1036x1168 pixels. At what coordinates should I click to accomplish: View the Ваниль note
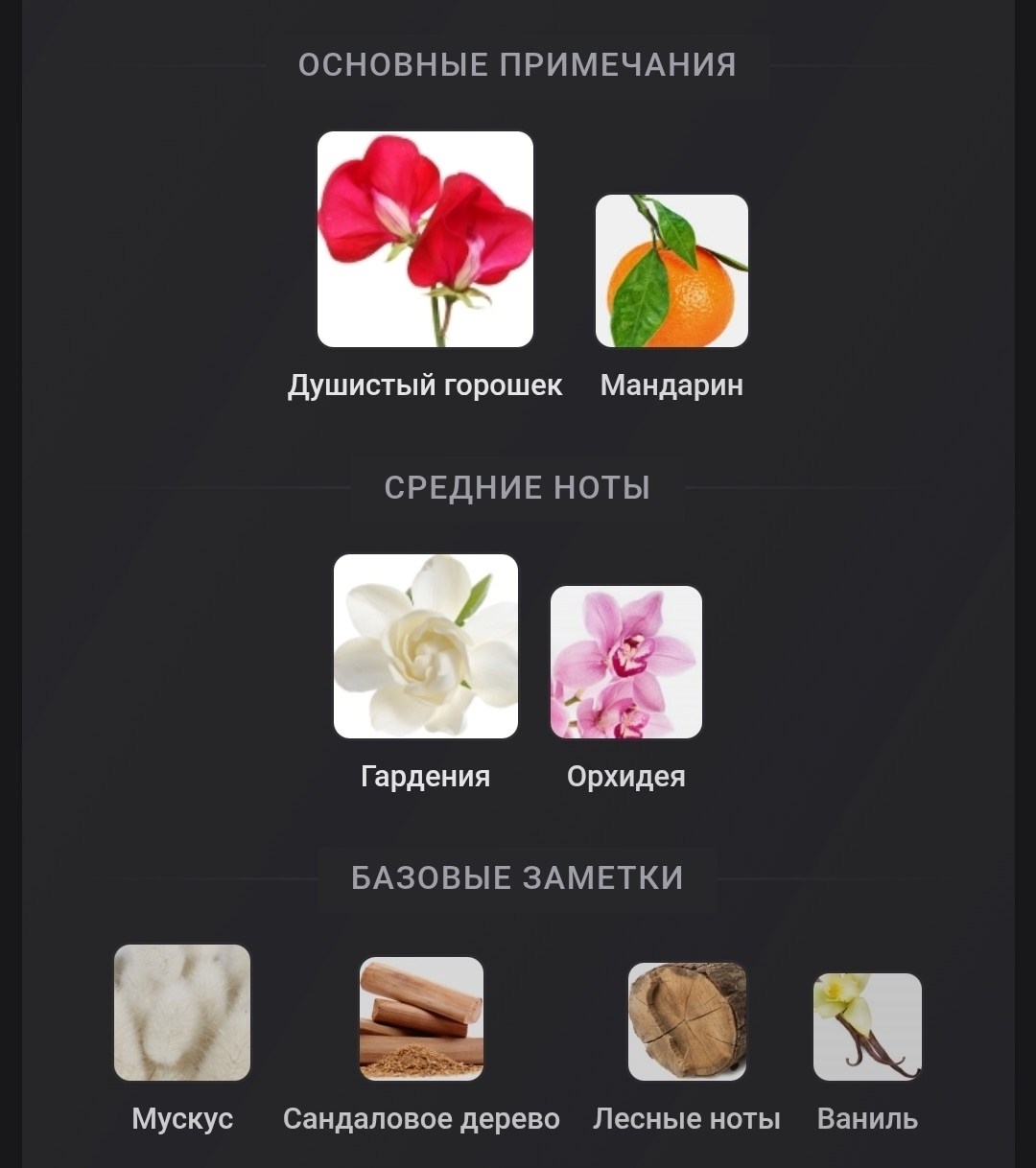tap(867, 1026)
